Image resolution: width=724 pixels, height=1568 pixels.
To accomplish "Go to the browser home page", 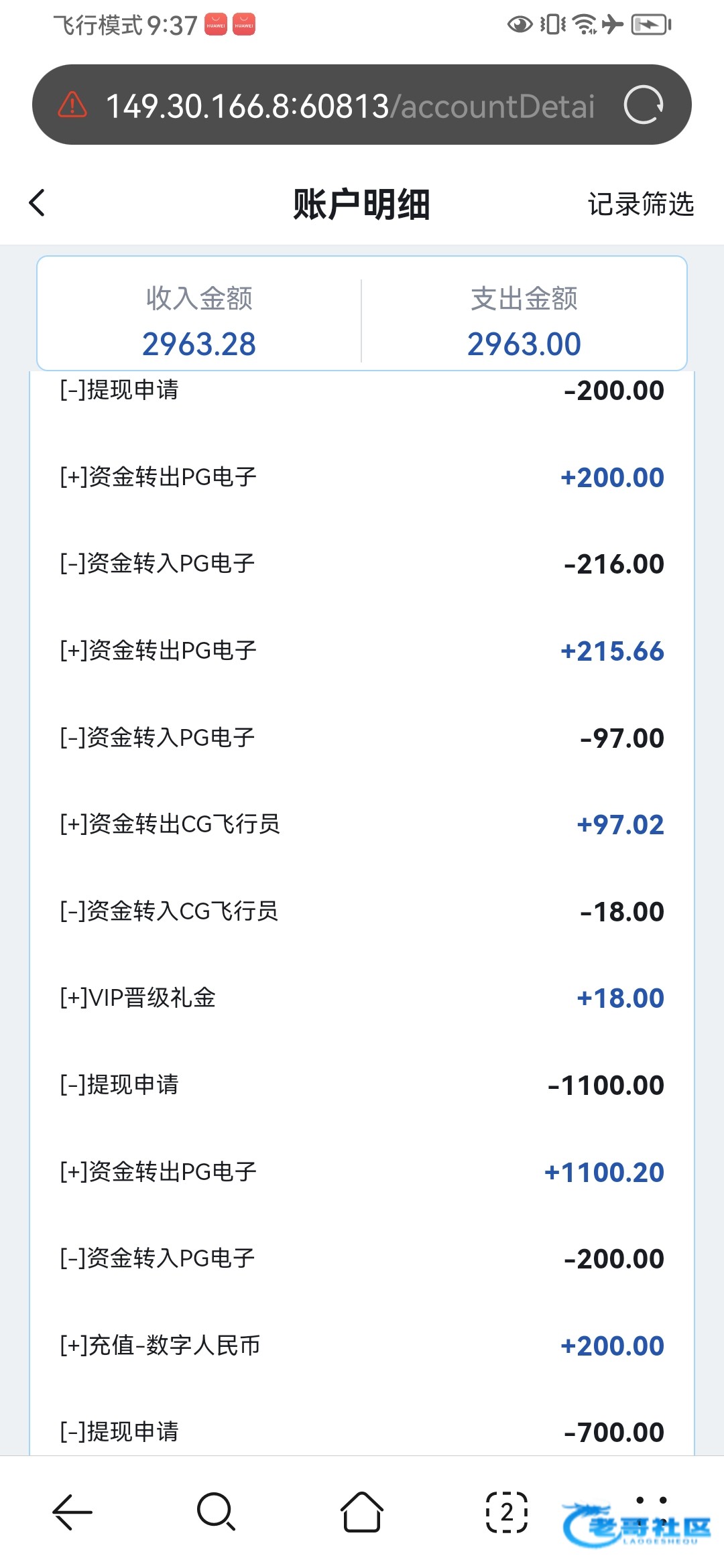I will point(362,1512).
